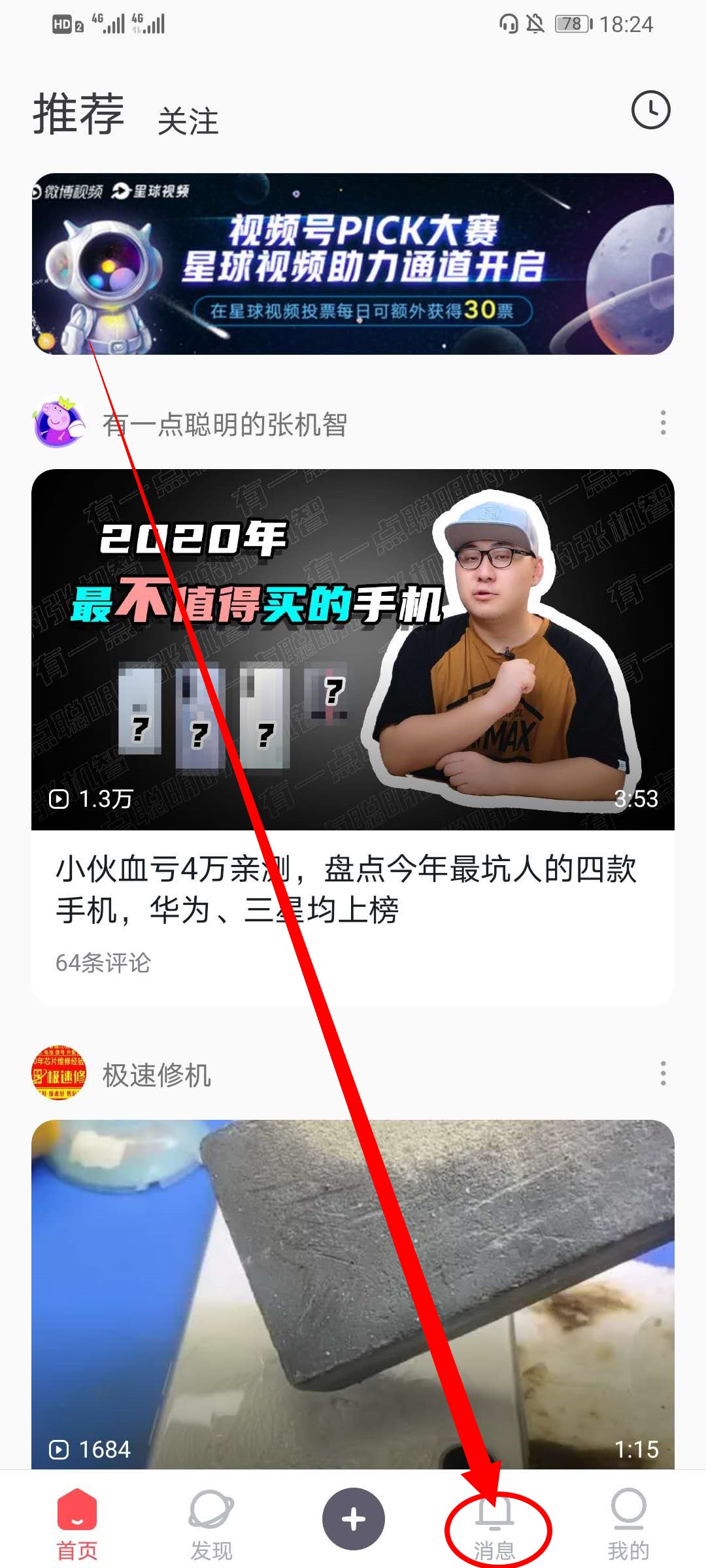The image size is (706, 1568).
Task: Open the 极速修机 profile avatar
Action: click(59, 1073)
